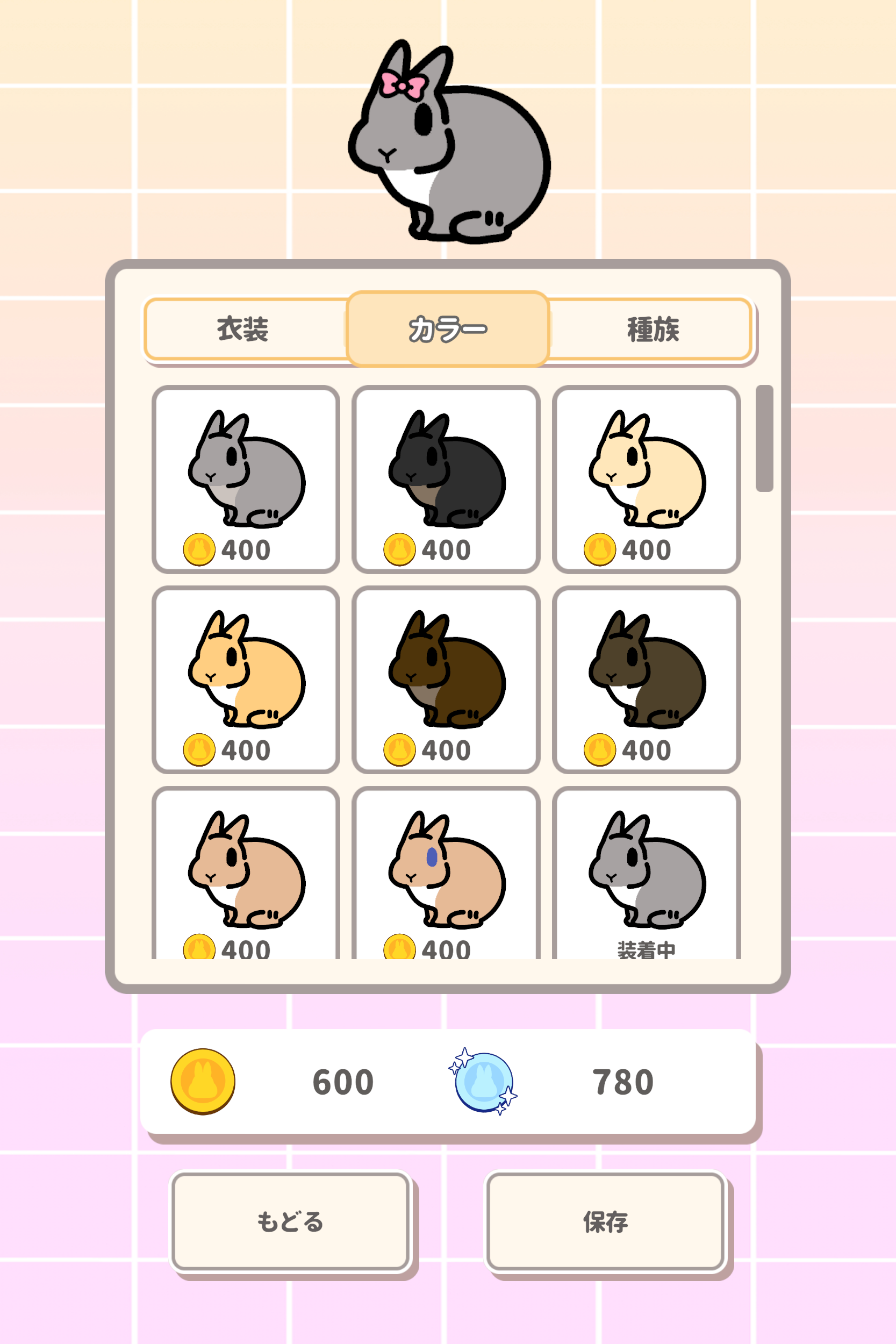Screen dimensions: 896x1344
Task: Pick the tan rabbit with blue eye
Action: coord(446,874)
